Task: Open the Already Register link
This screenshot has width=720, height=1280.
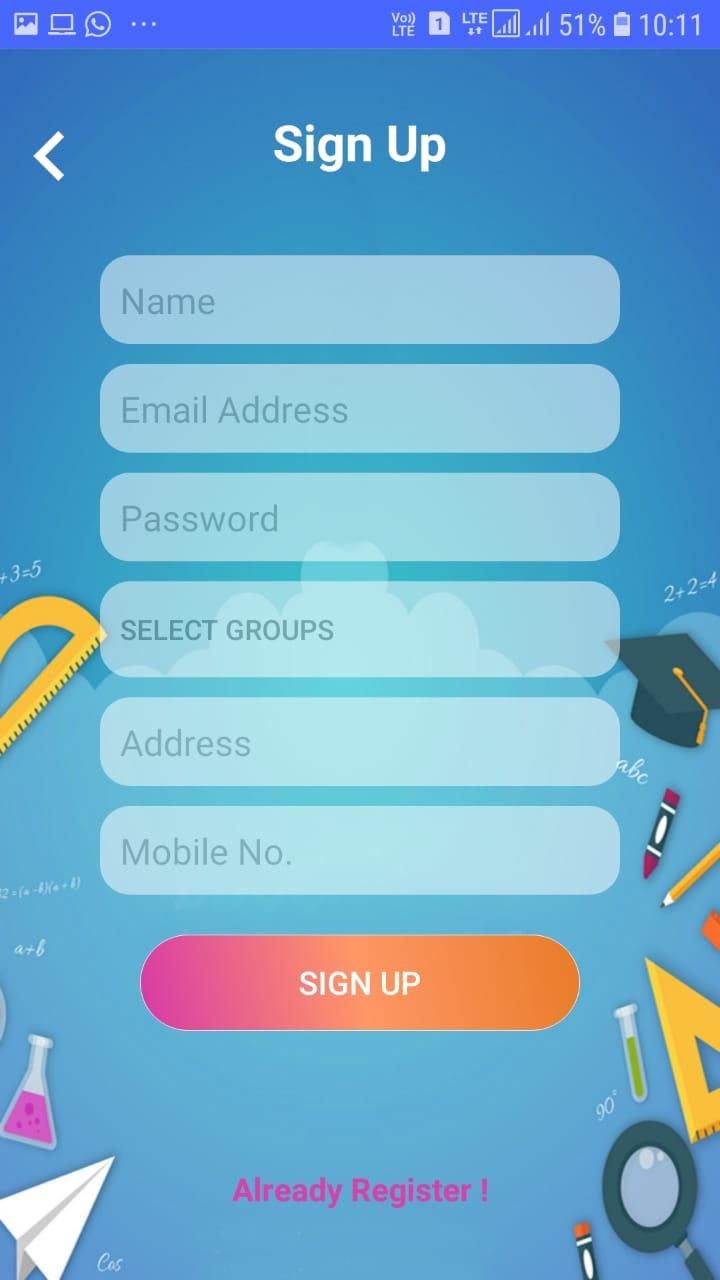Action: (360, 1190)
